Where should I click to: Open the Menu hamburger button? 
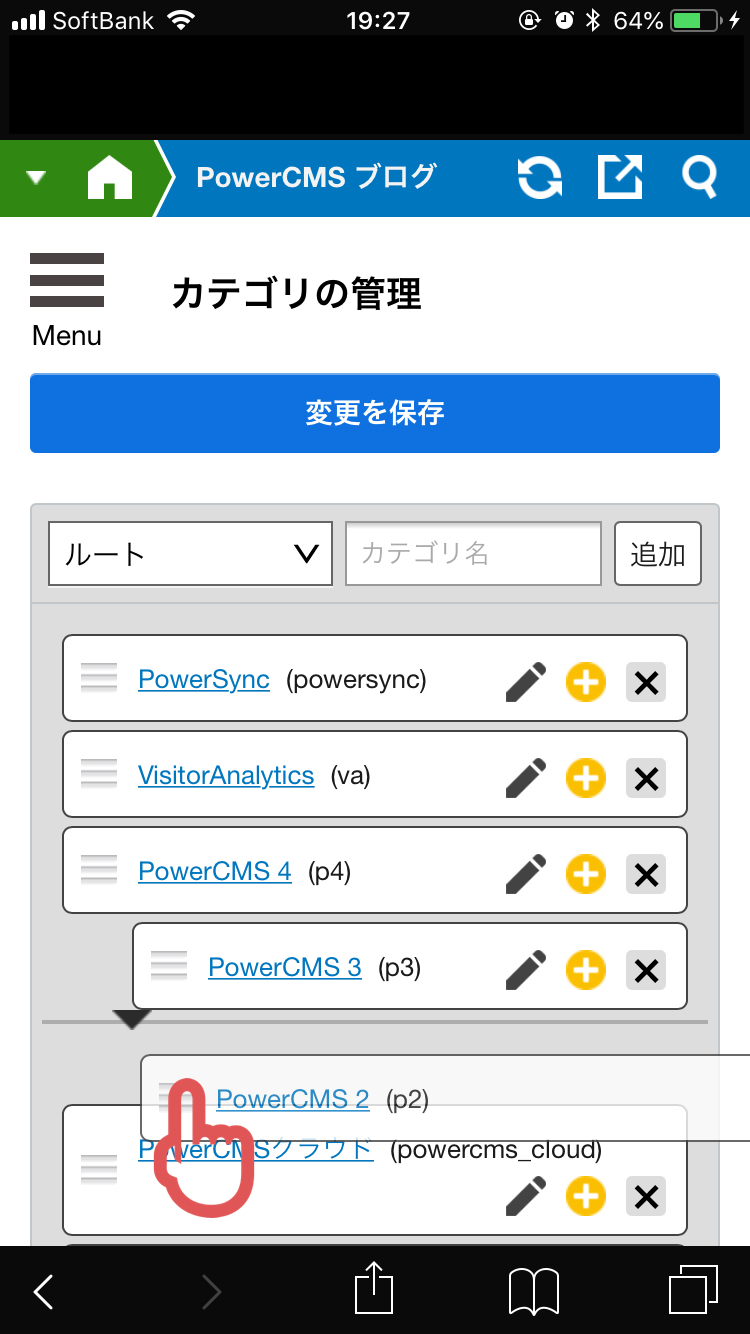[67, 299]
